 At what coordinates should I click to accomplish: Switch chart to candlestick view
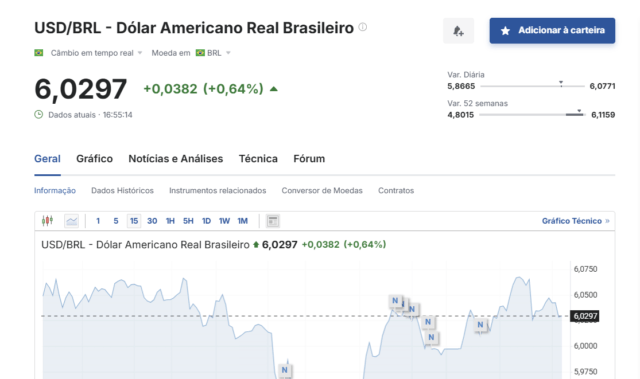[x=47, y=221]
